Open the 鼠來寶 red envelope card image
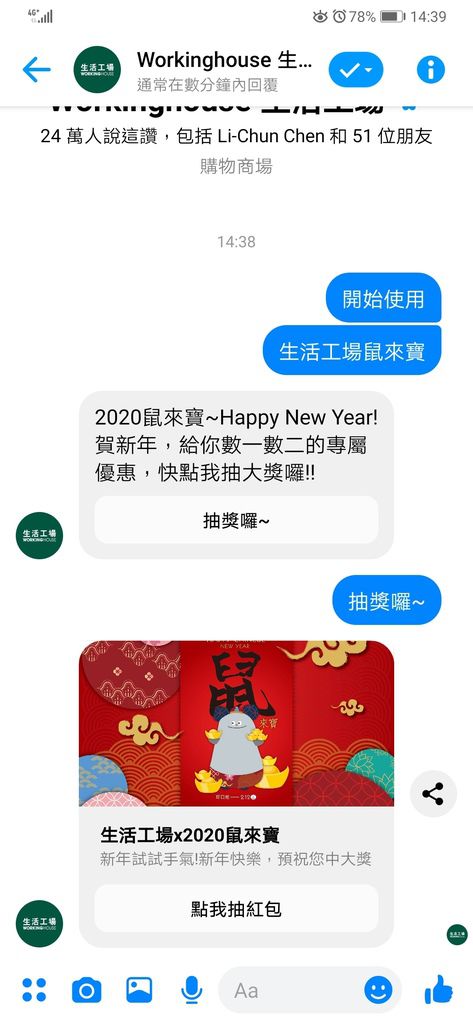Viewport: 473px width, 1024px height. [x=236, y=724]
